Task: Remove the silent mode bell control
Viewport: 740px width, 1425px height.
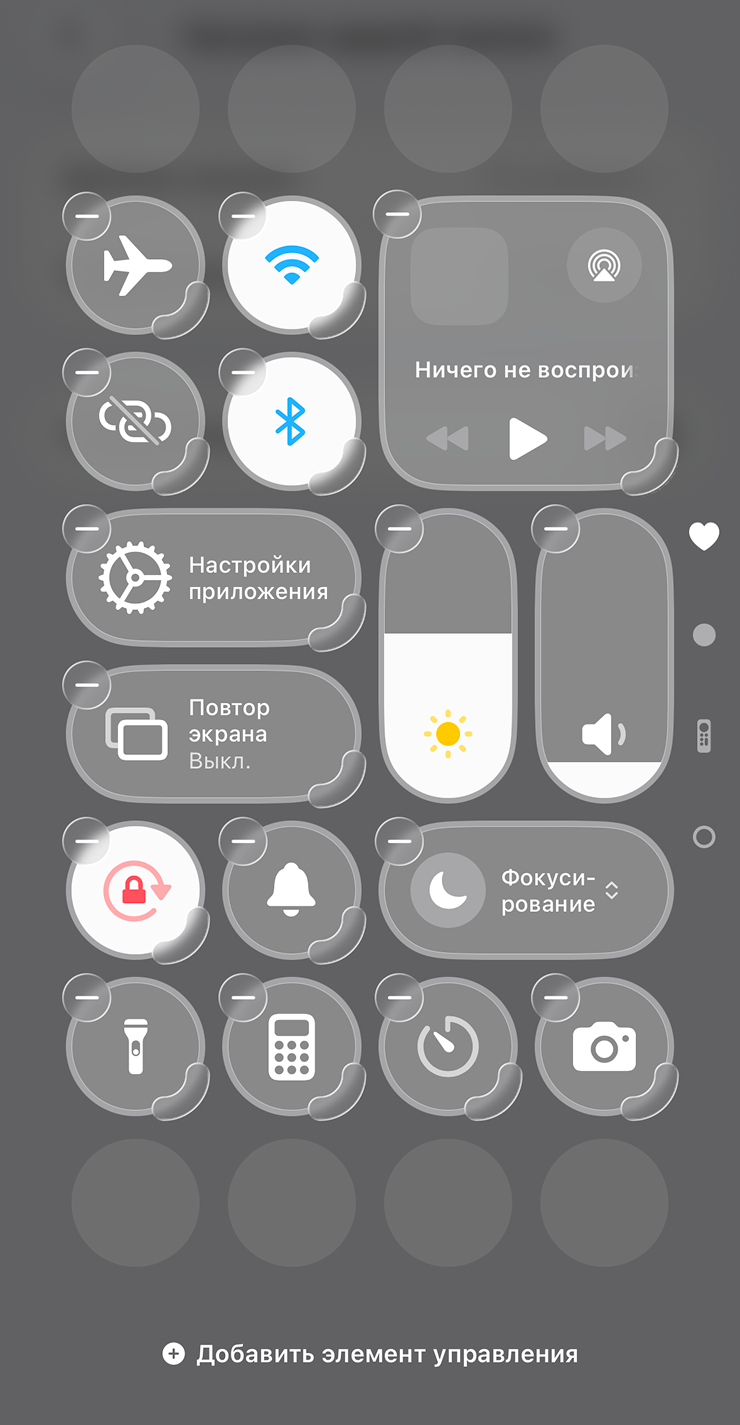Action: (243, 841)
